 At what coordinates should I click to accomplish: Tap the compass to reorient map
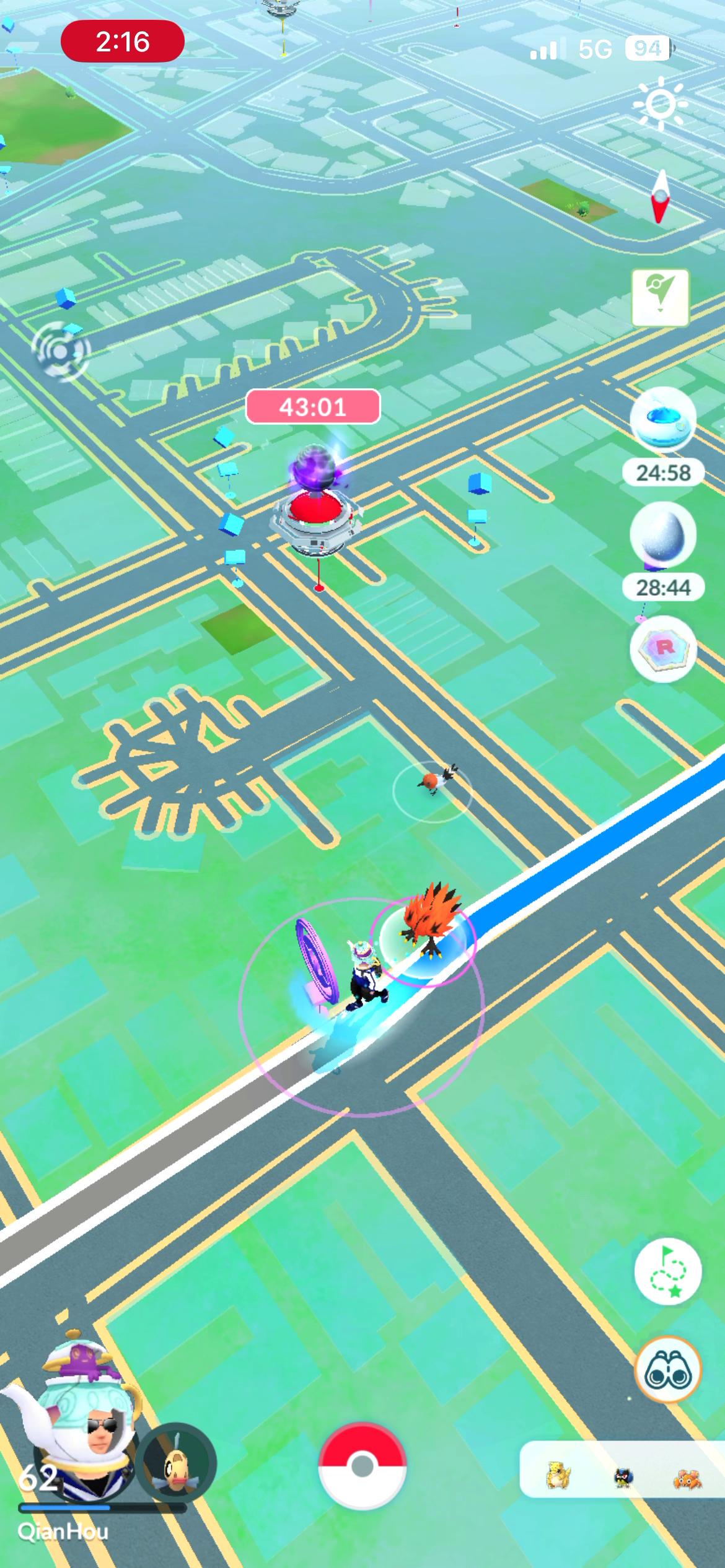pyautogui.click(x=661, y=197)
